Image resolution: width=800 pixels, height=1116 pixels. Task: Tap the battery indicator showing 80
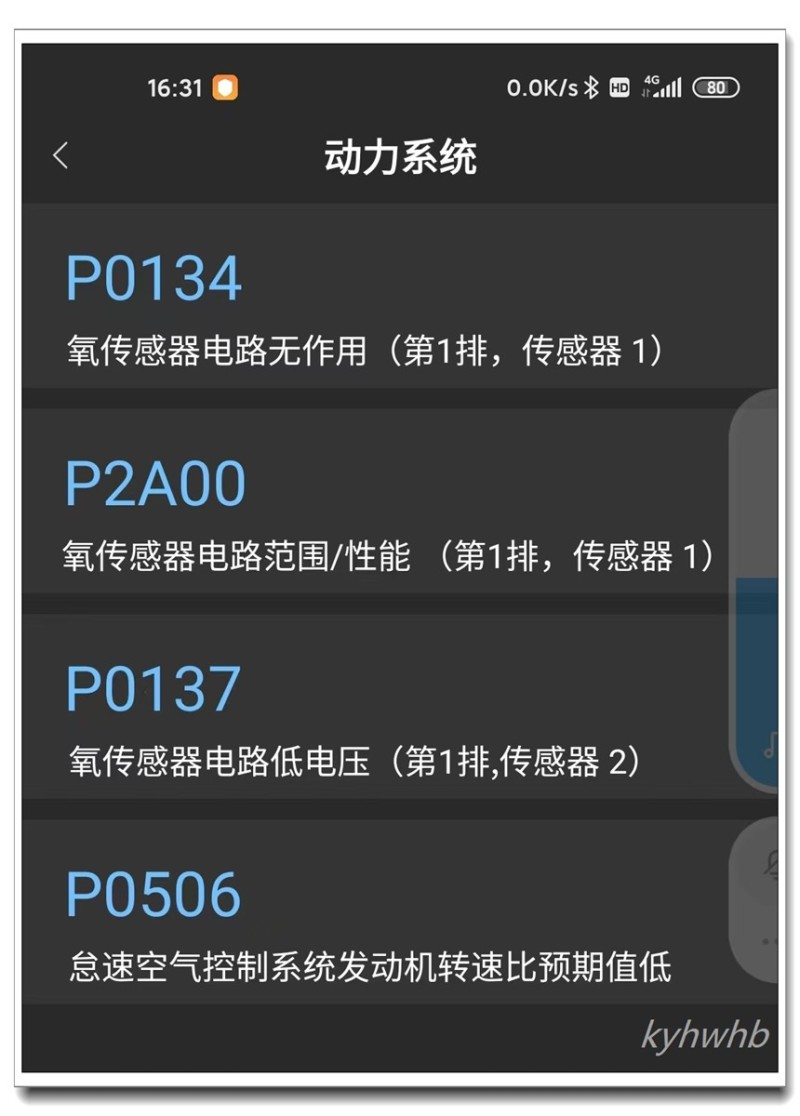715,89
